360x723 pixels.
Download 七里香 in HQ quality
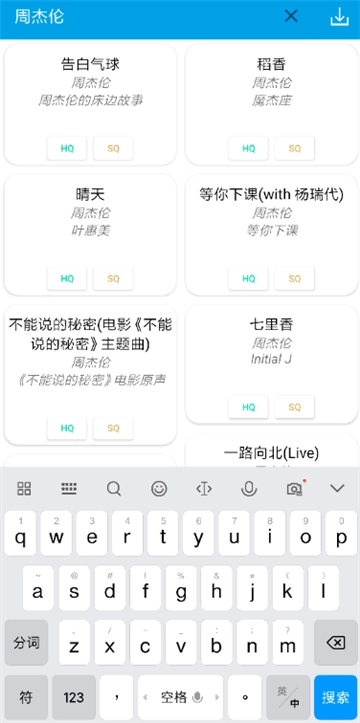[248, 407]
